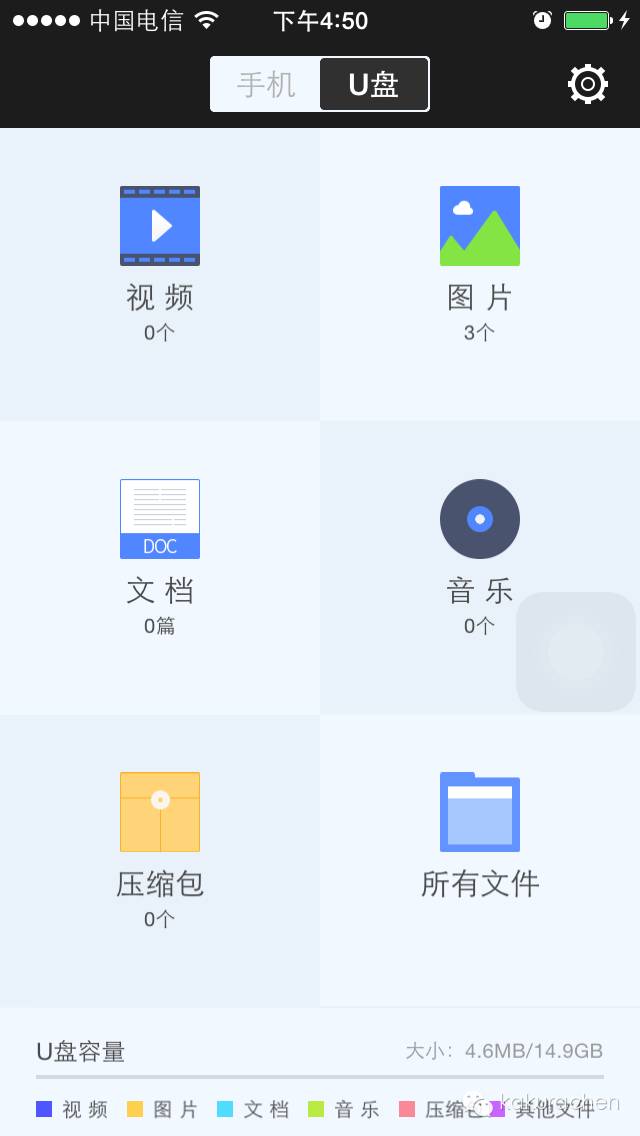This screenshot has width=640, height=1136.
Task: Select the U盘 tab
Action: pos(374,84)
